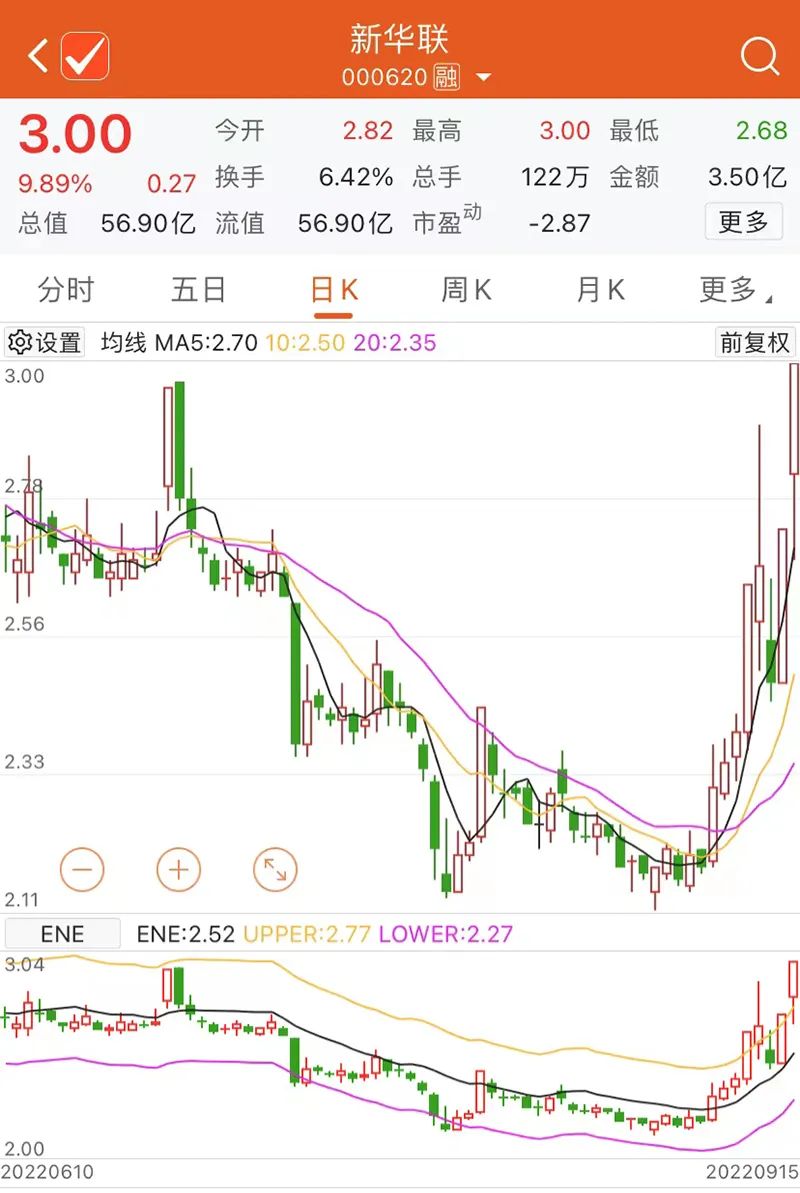Expand the 000620 stock code dropdown

point(483,78)
